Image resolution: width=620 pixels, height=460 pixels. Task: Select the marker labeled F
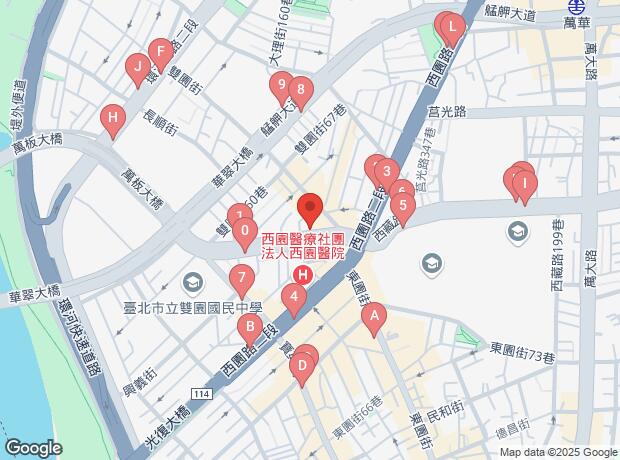pos(159,53)
